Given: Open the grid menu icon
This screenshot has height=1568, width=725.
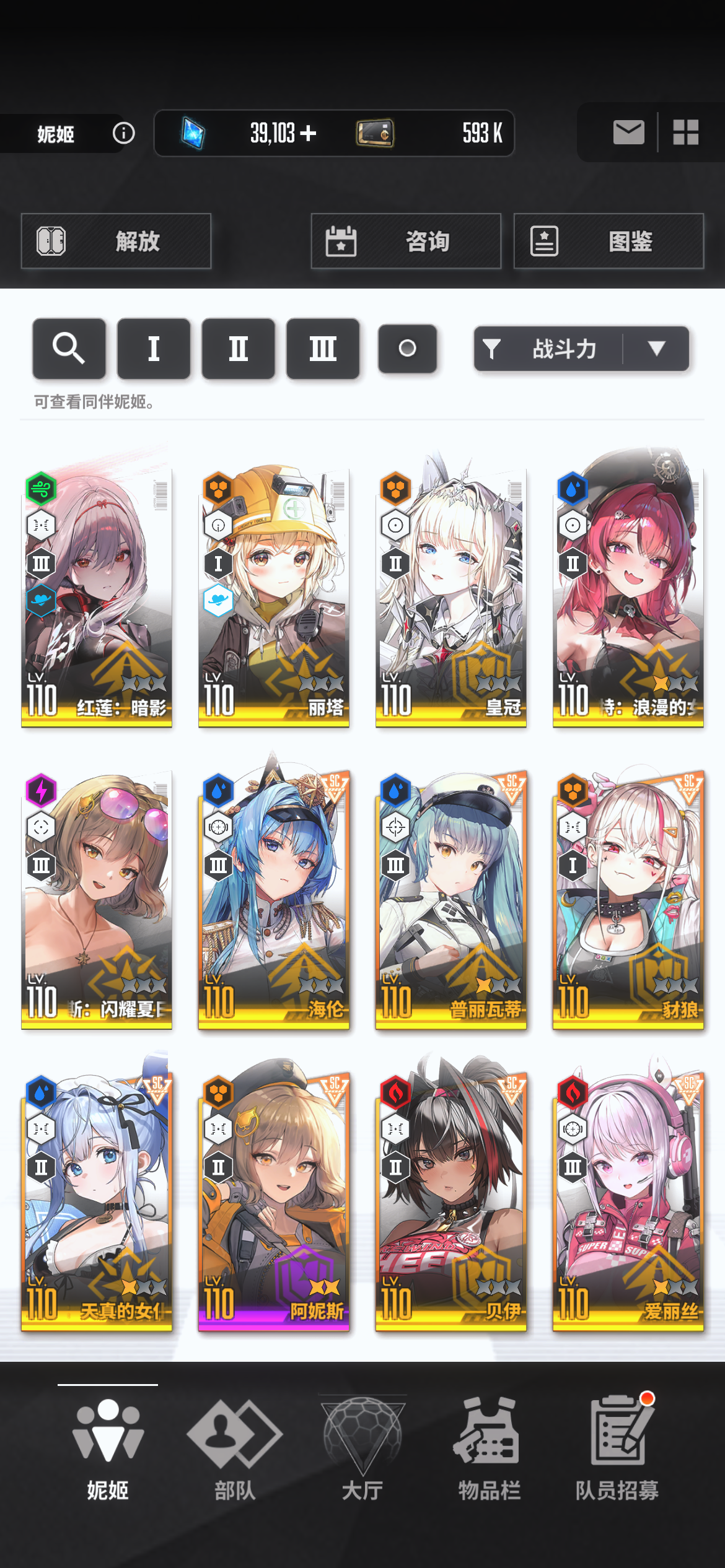Looking at the screenshot, I should [685, 133].
